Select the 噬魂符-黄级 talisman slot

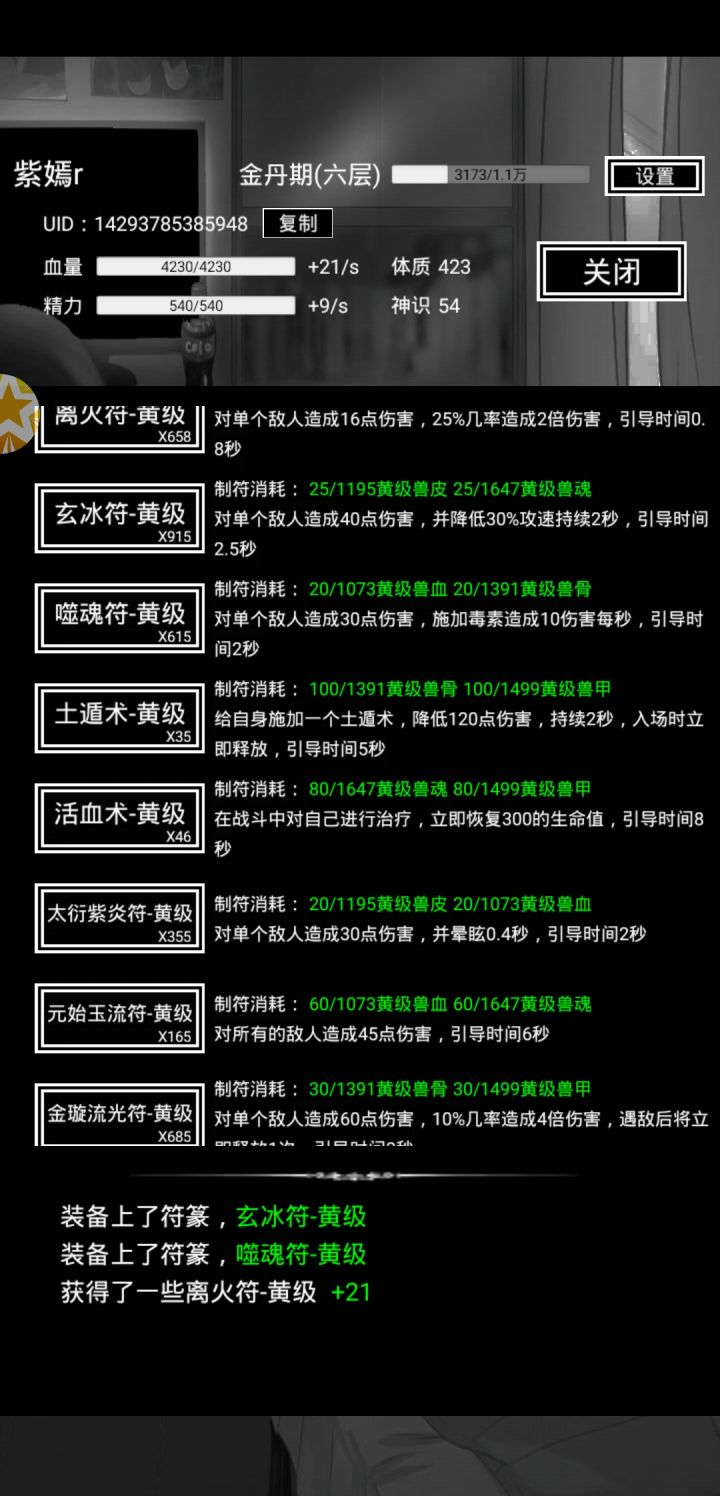coord(118,617)
